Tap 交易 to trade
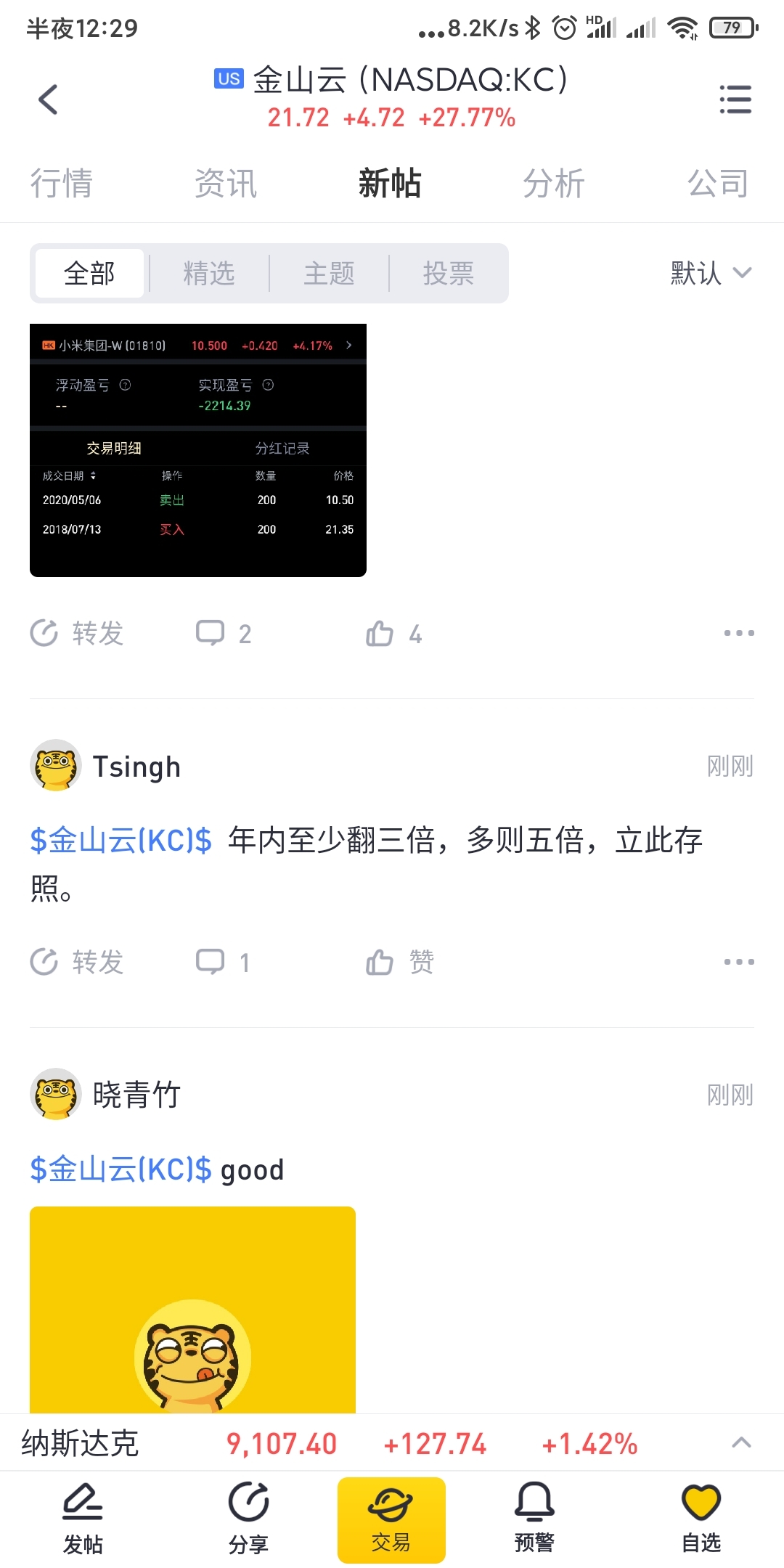 click(391, 1519)
